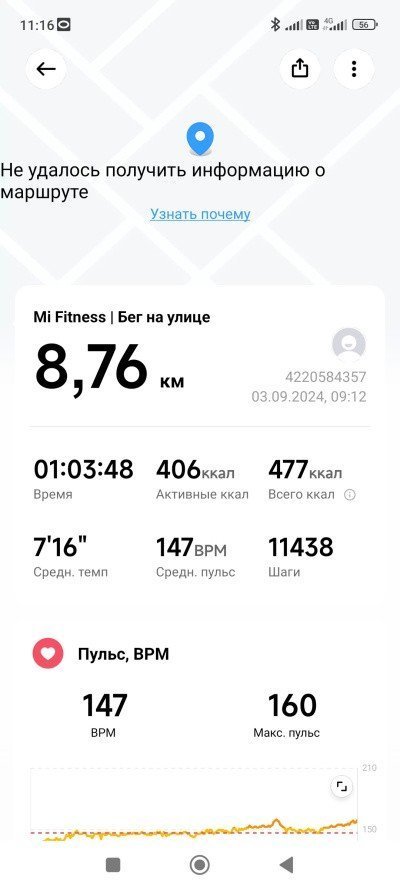
Task: Tap the info icon beside 'Всего ккал'
Action: (x=350, y=494)
